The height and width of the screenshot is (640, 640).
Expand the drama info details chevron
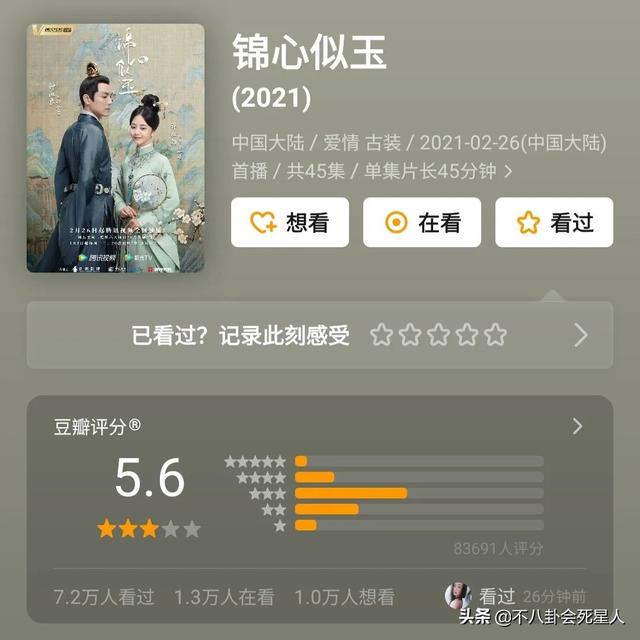pos(509,172)
